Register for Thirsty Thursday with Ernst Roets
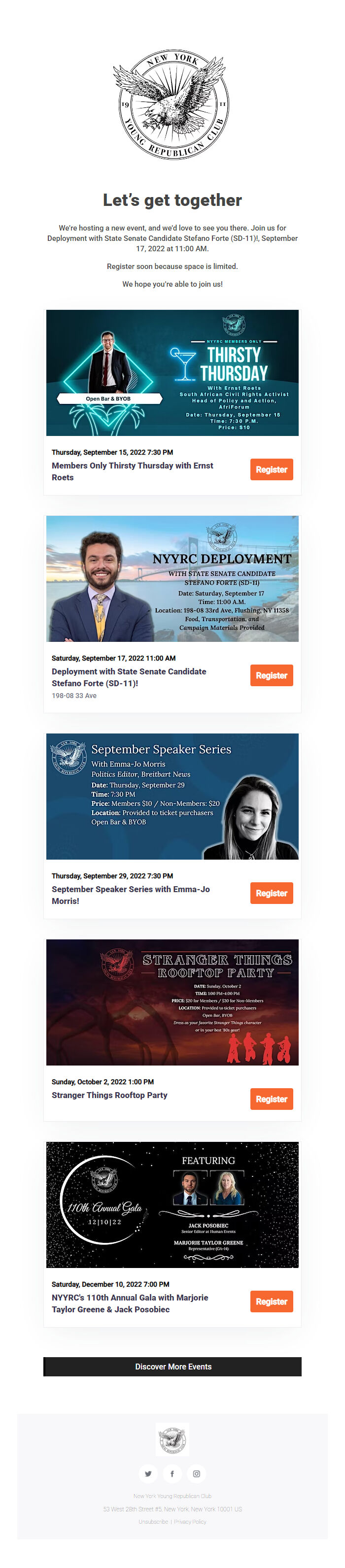The height and width of the screenshot is (1568, 345). pyautogui.click(x=272, y=469)
